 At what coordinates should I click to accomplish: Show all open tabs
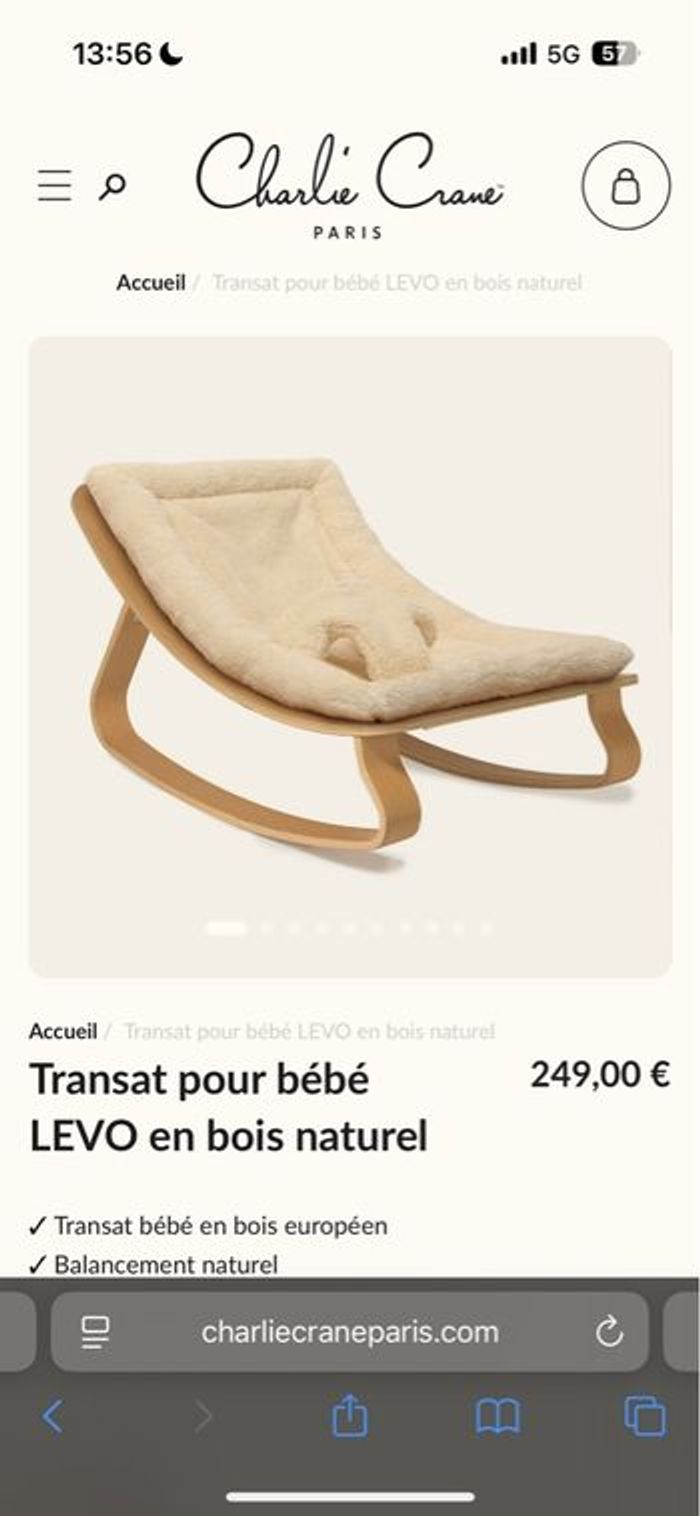(x=645, y=1416)
